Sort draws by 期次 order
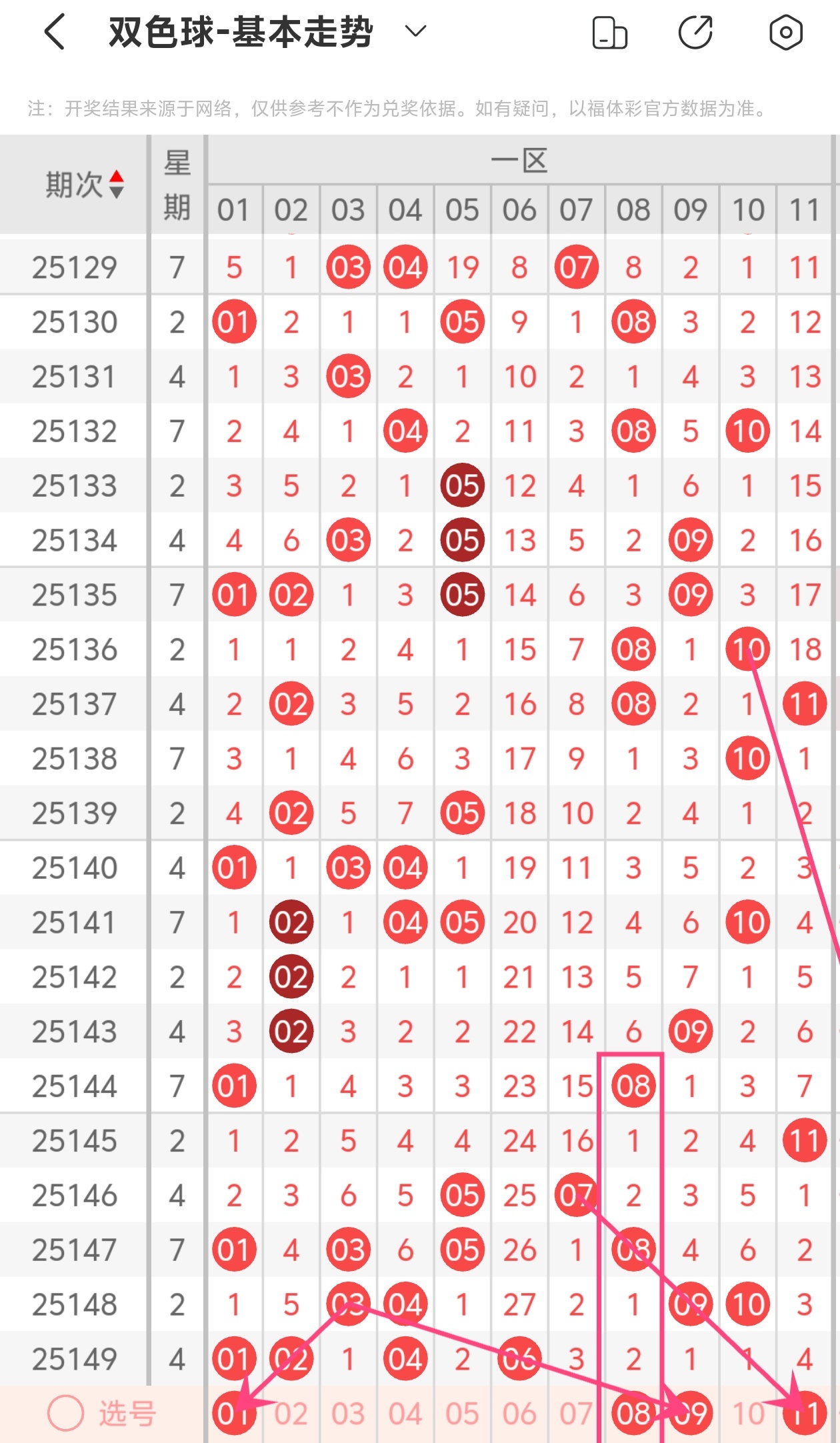840x1443 pixels. (x=116, y=185)
